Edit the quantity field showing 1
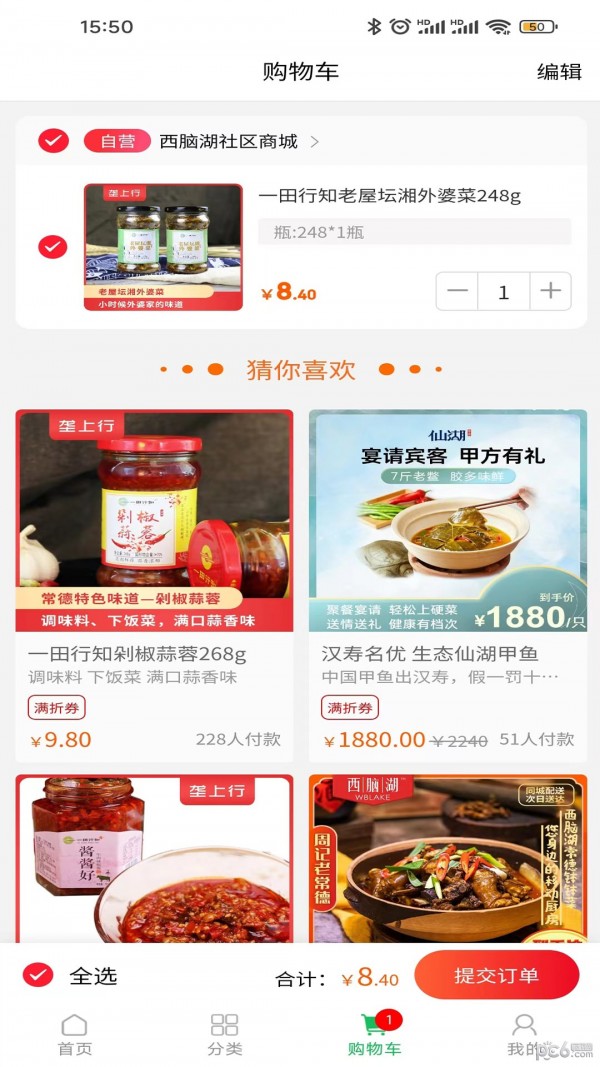 click(x=503, y=291)
